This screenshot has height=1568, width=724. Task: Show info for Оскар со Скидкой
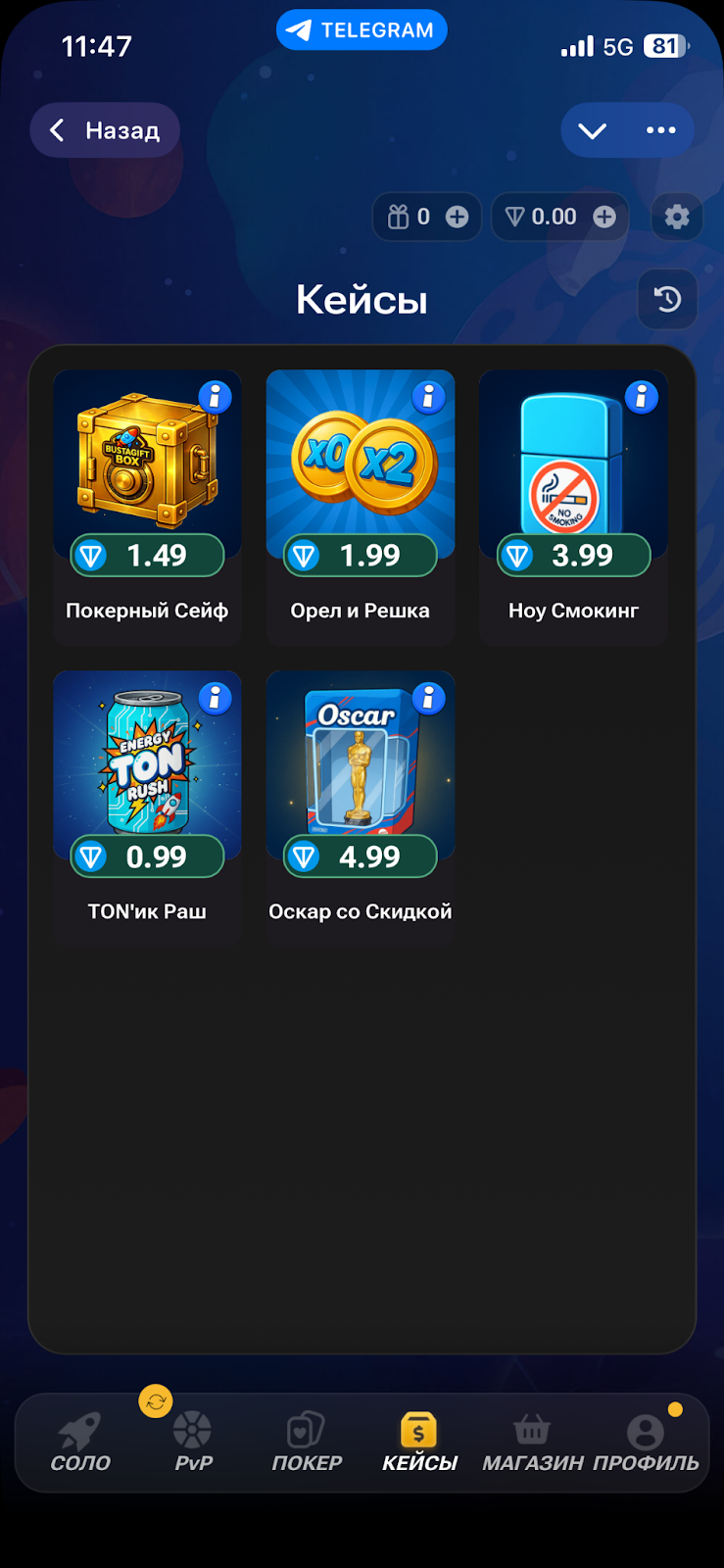428,698
